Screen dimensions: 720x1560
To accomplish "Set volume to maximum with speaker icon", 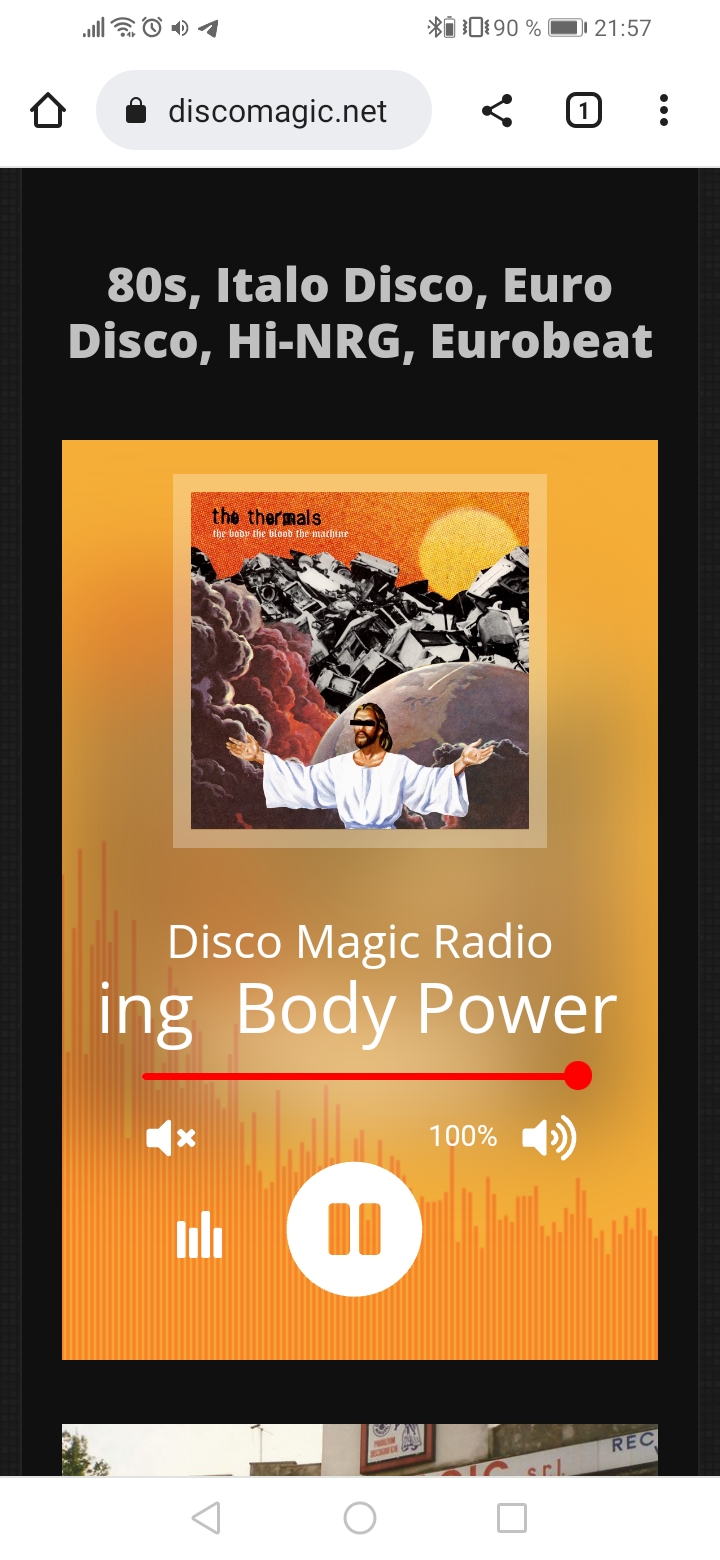I will point(549,1137).
